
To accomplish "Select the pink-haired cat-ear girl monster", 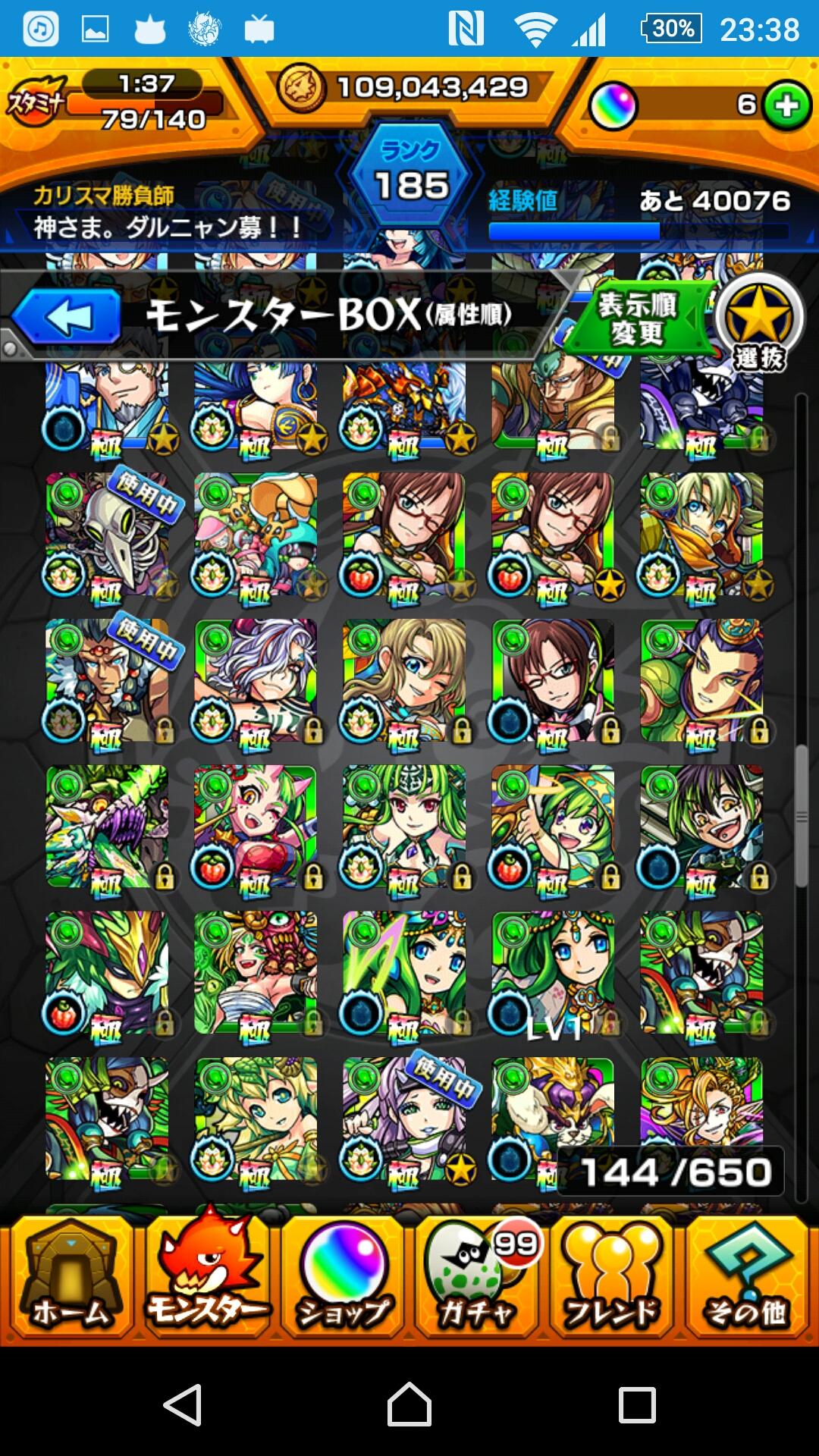I will [x=256, y=827].
